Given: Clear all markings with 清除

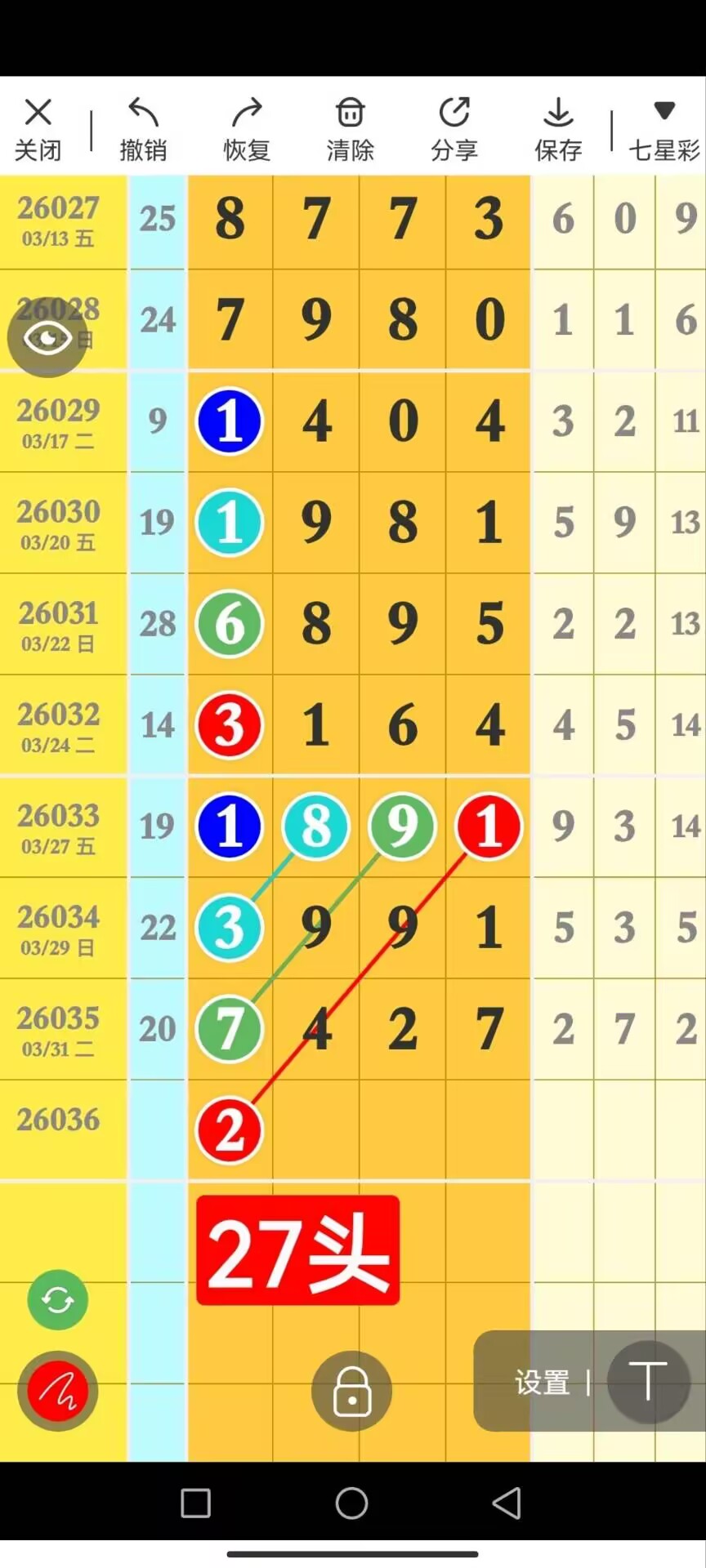Looking at the screenshot, I should tap(351, 129).
